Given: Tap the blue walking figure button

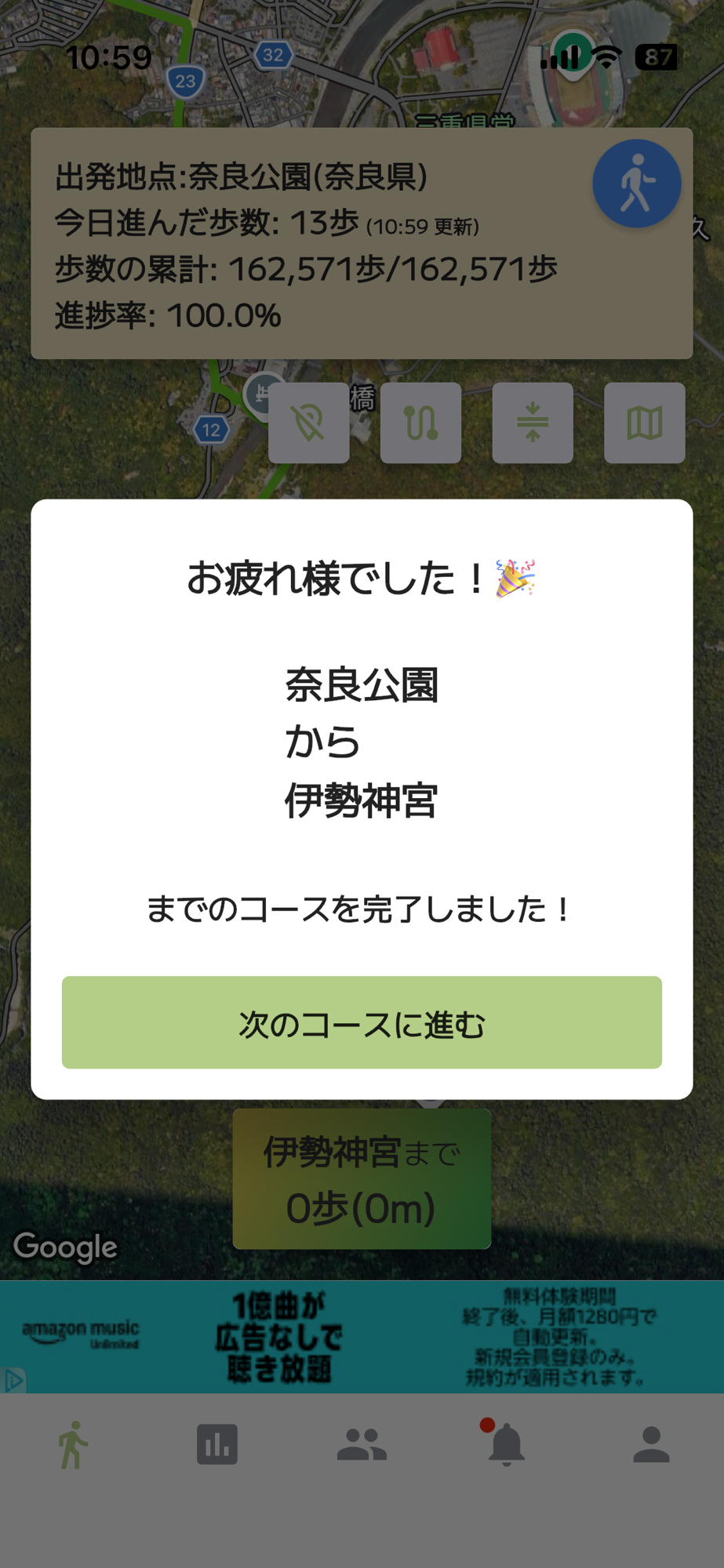Looking at the screenshot, I should pyautogui.click(x=636, y=184).
